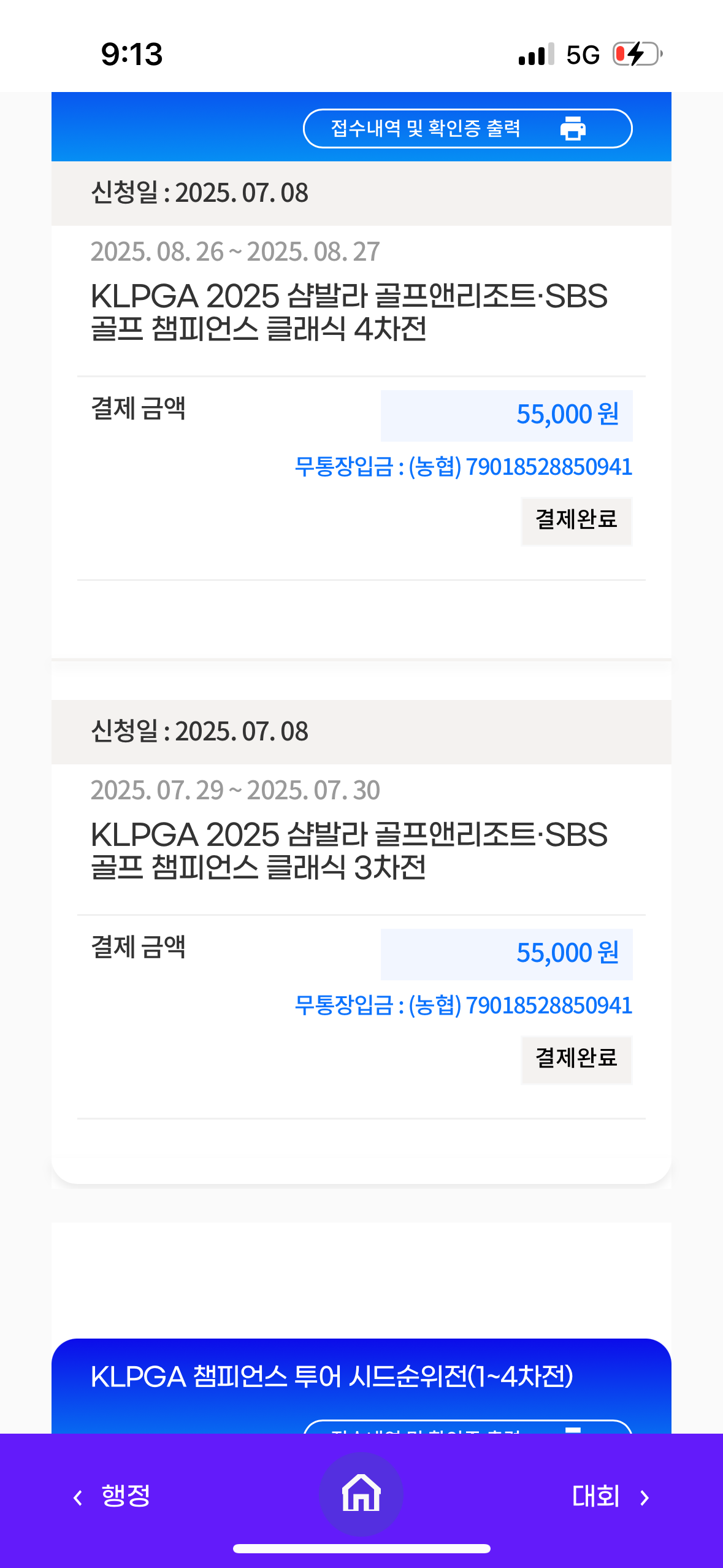Go to the home icon
This screenshot has width=723, height=1568.
[x=361, y=1494]
